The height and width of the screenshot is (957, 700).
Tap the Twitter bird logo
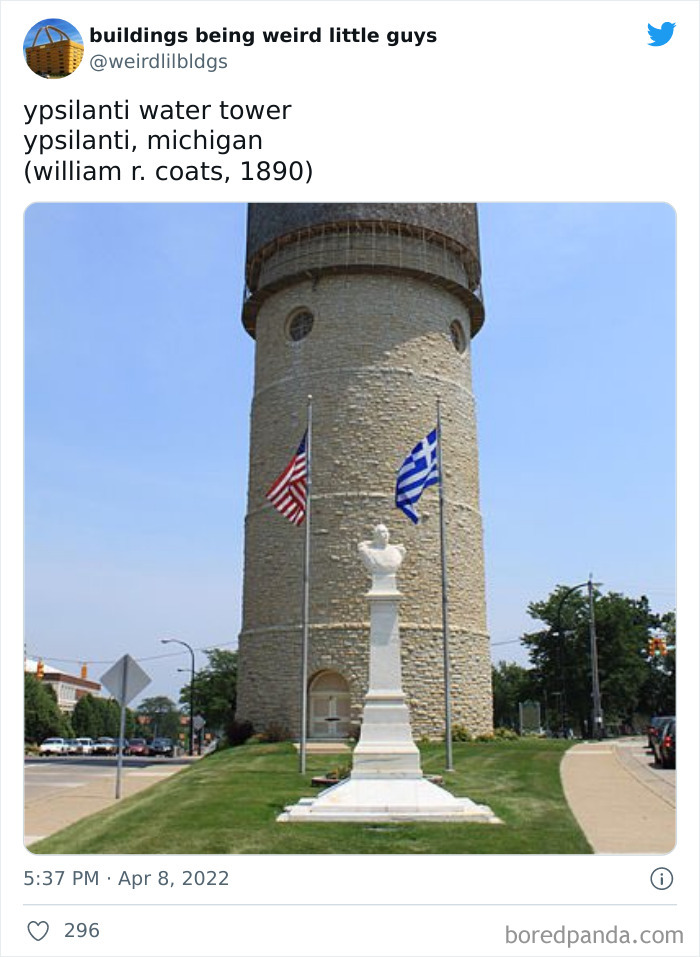coord(662,34)
